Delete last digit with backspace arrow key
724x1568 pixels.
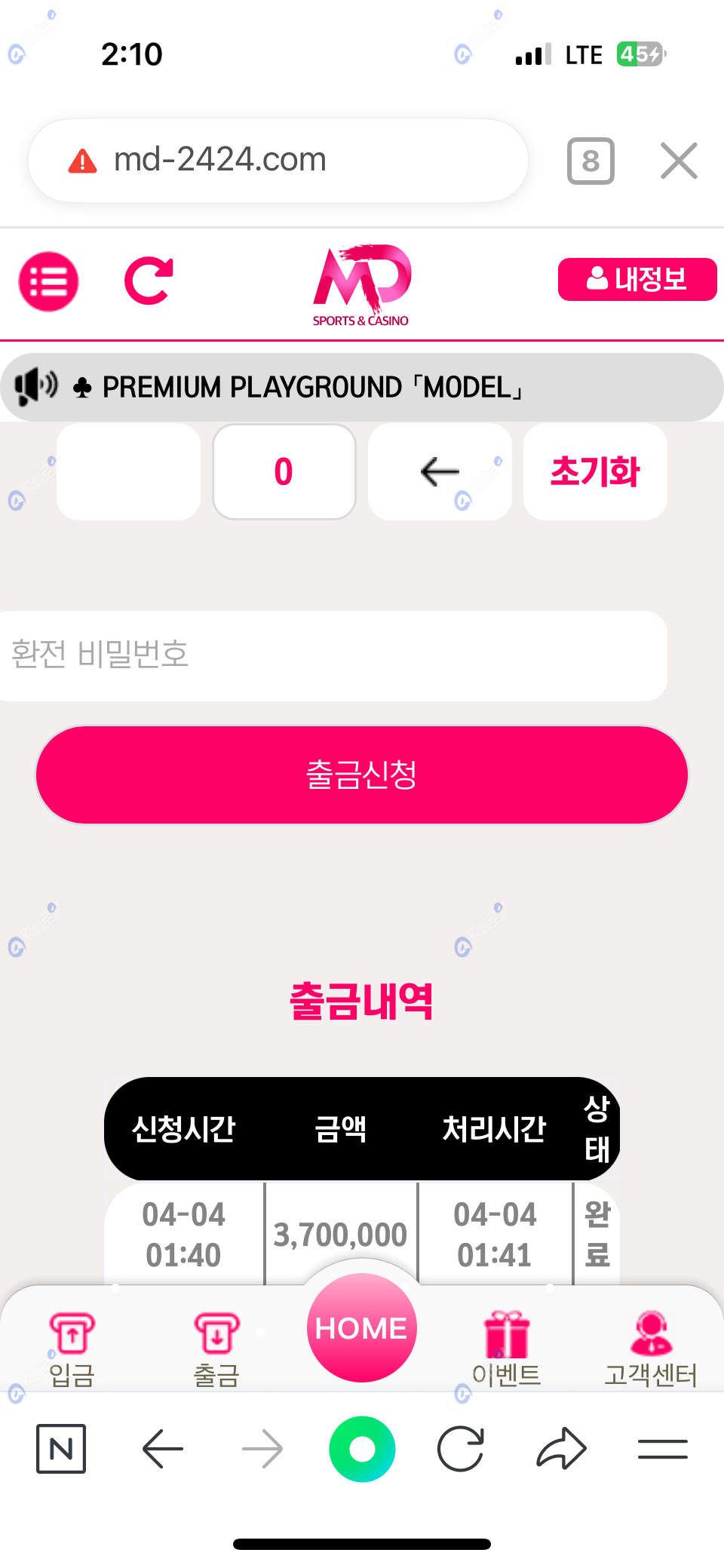click(x=440, y=472)
